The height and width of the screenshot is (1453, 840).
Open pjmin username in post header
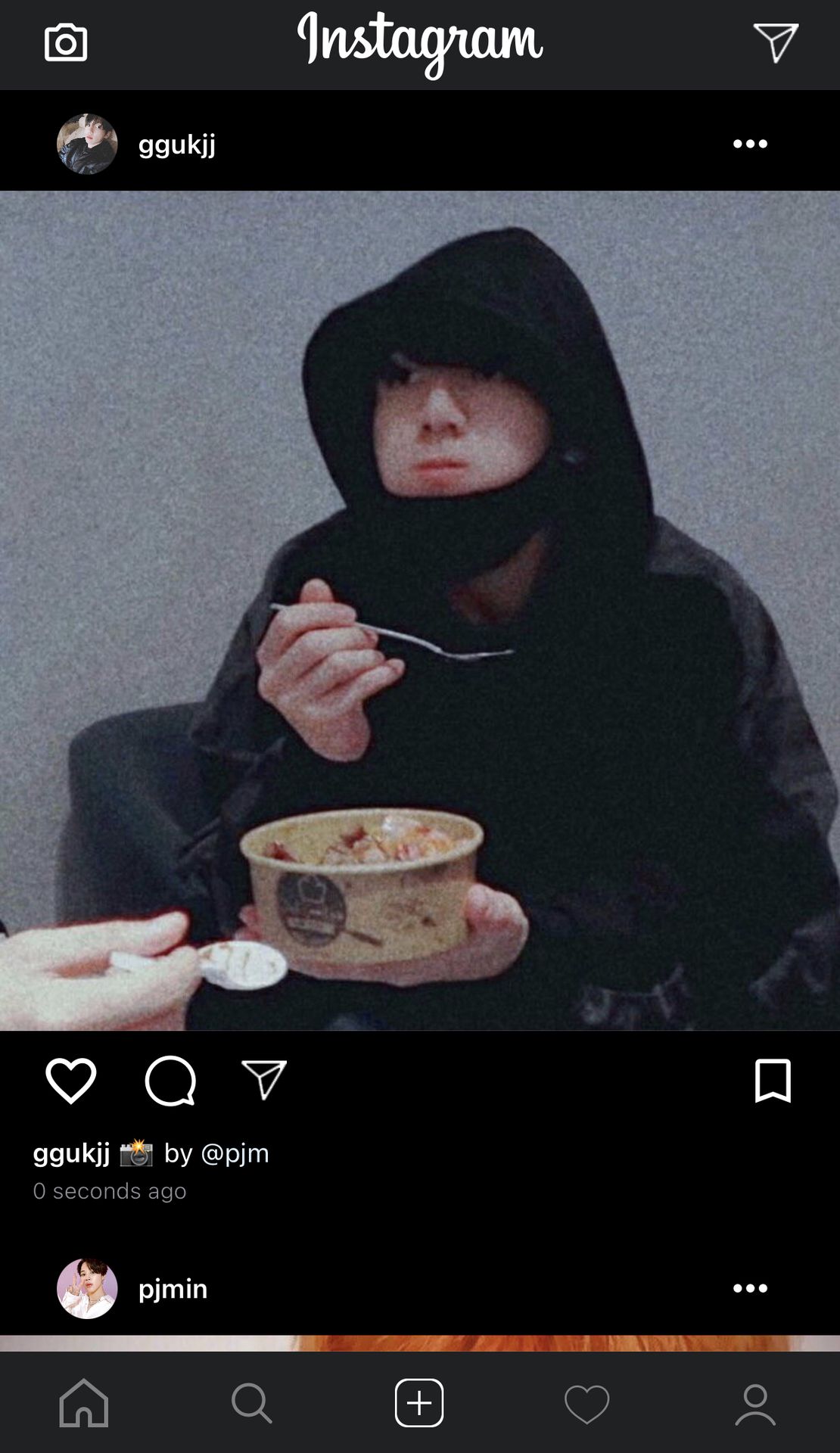click(173, 1288)
